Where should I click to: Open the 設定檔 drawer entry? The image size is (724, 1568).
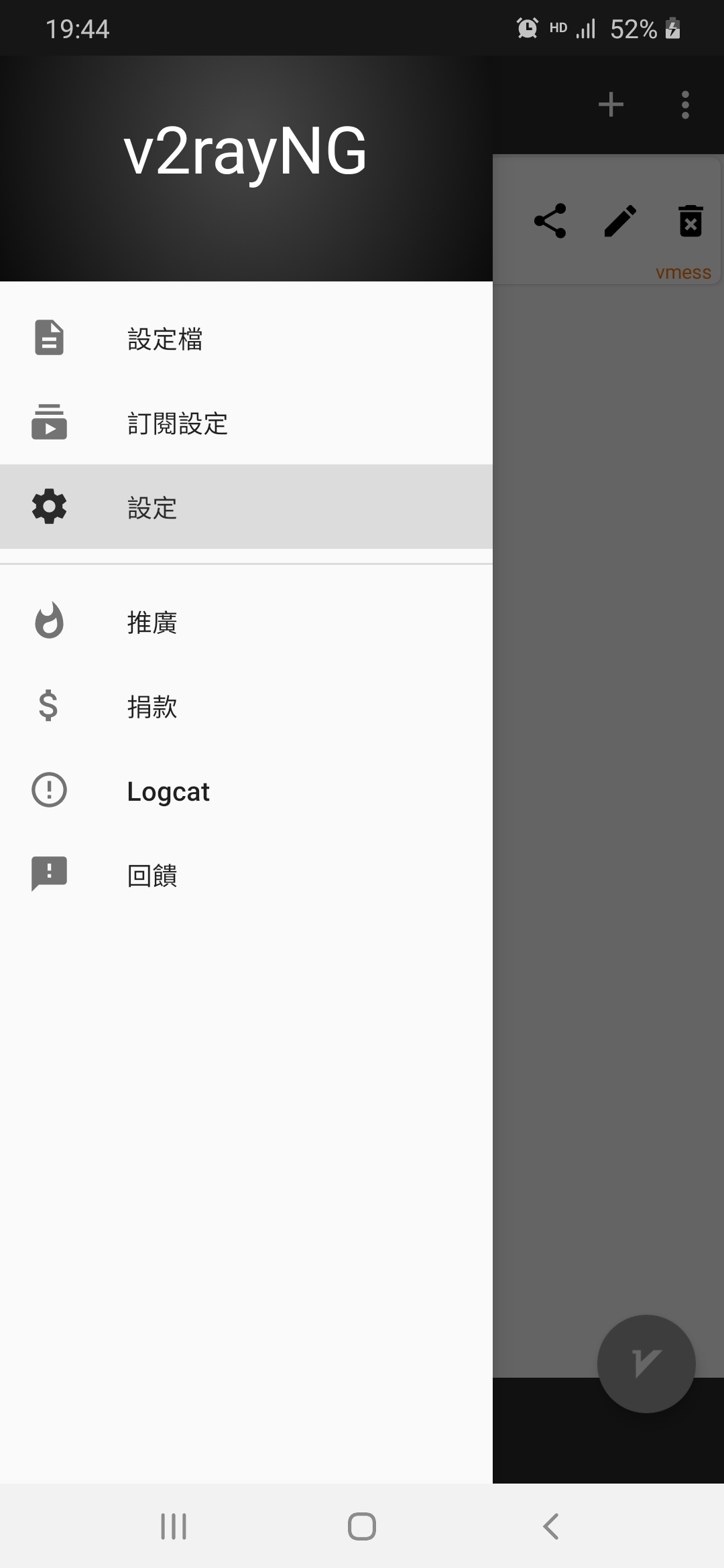(x=164, y=339)
